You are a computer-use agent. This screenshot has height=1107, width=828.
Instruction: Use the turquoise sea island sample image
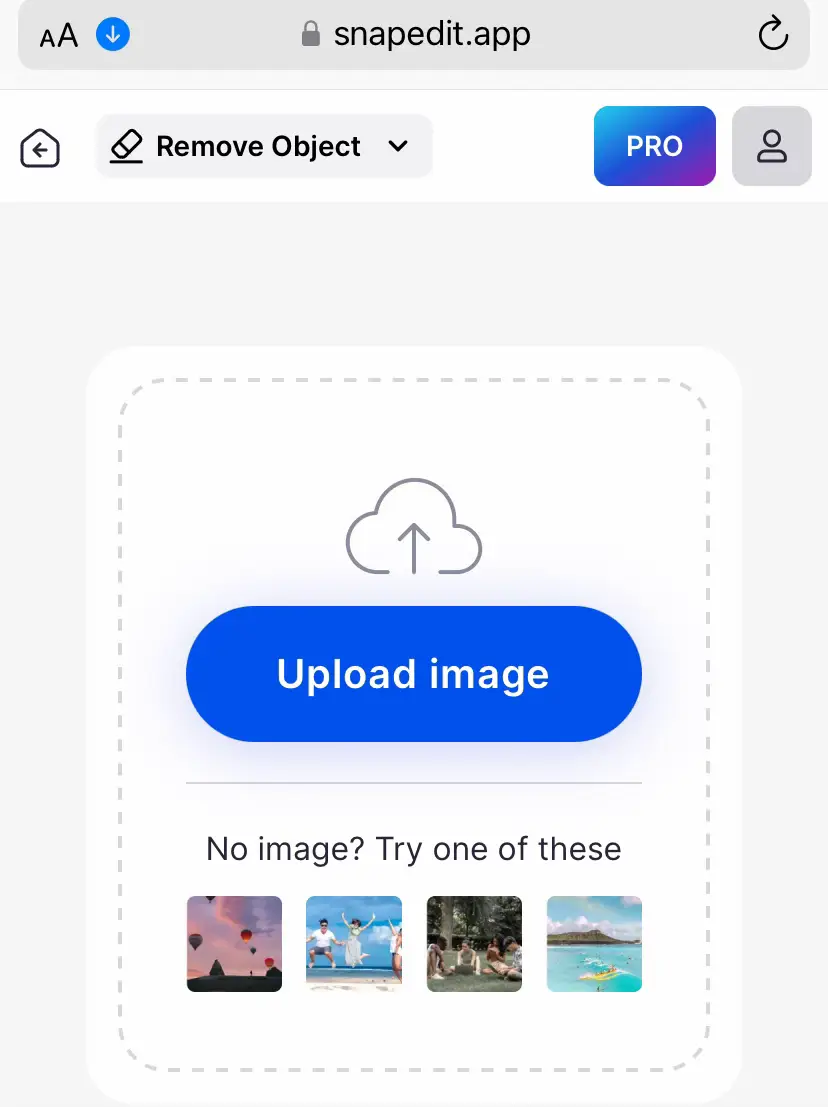point(594,943)
